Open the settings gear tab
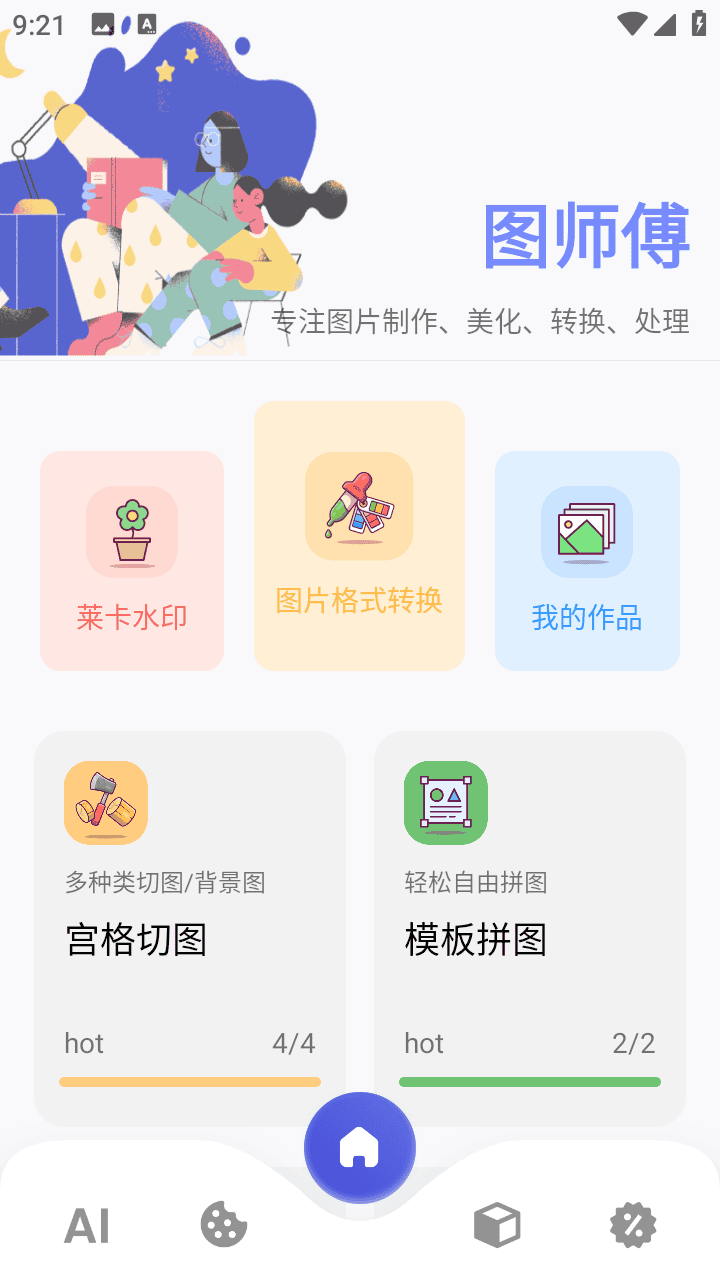 point(633,1225)
